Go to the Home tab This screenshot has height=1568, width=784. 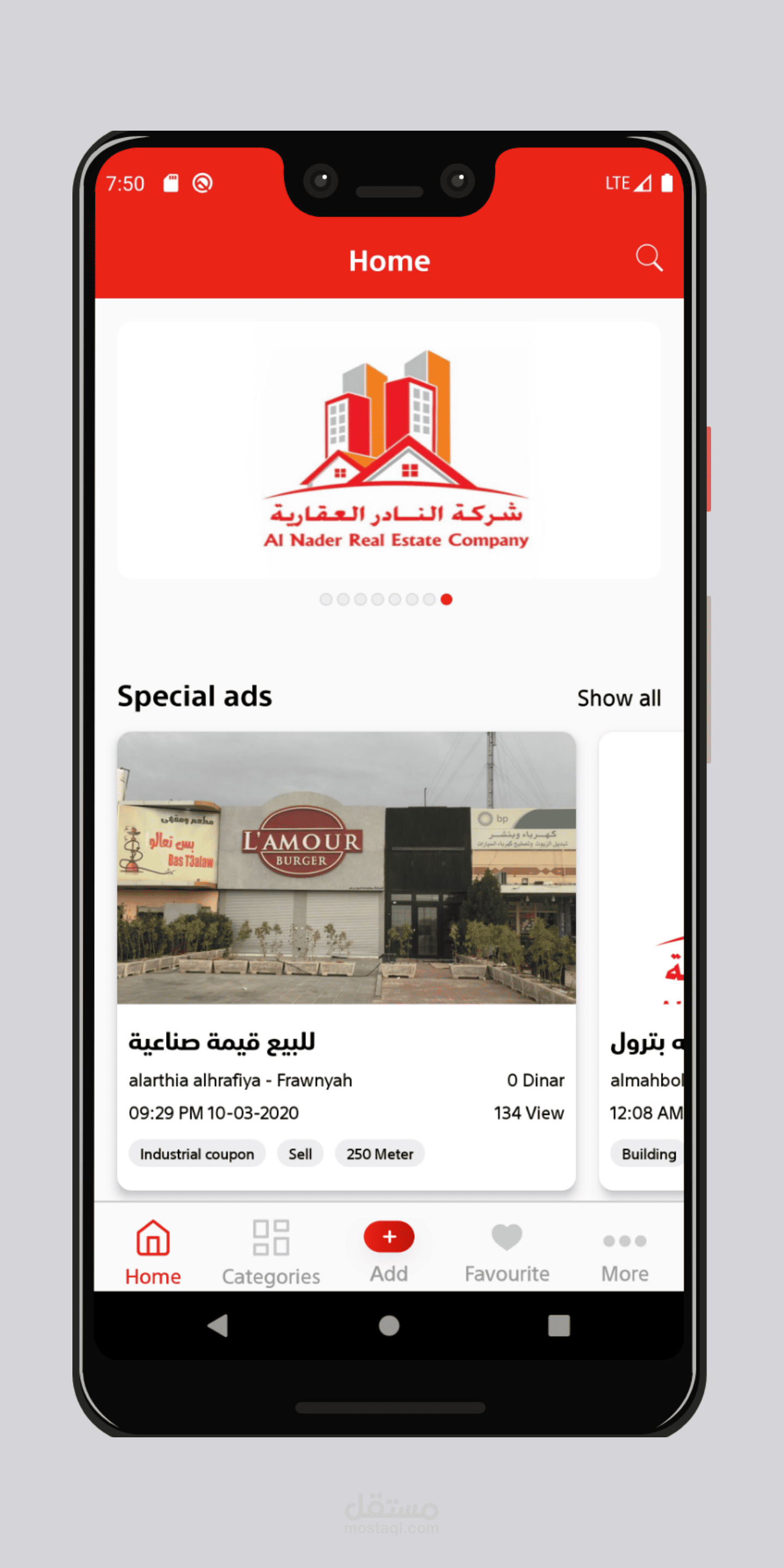coord(153,1252)
